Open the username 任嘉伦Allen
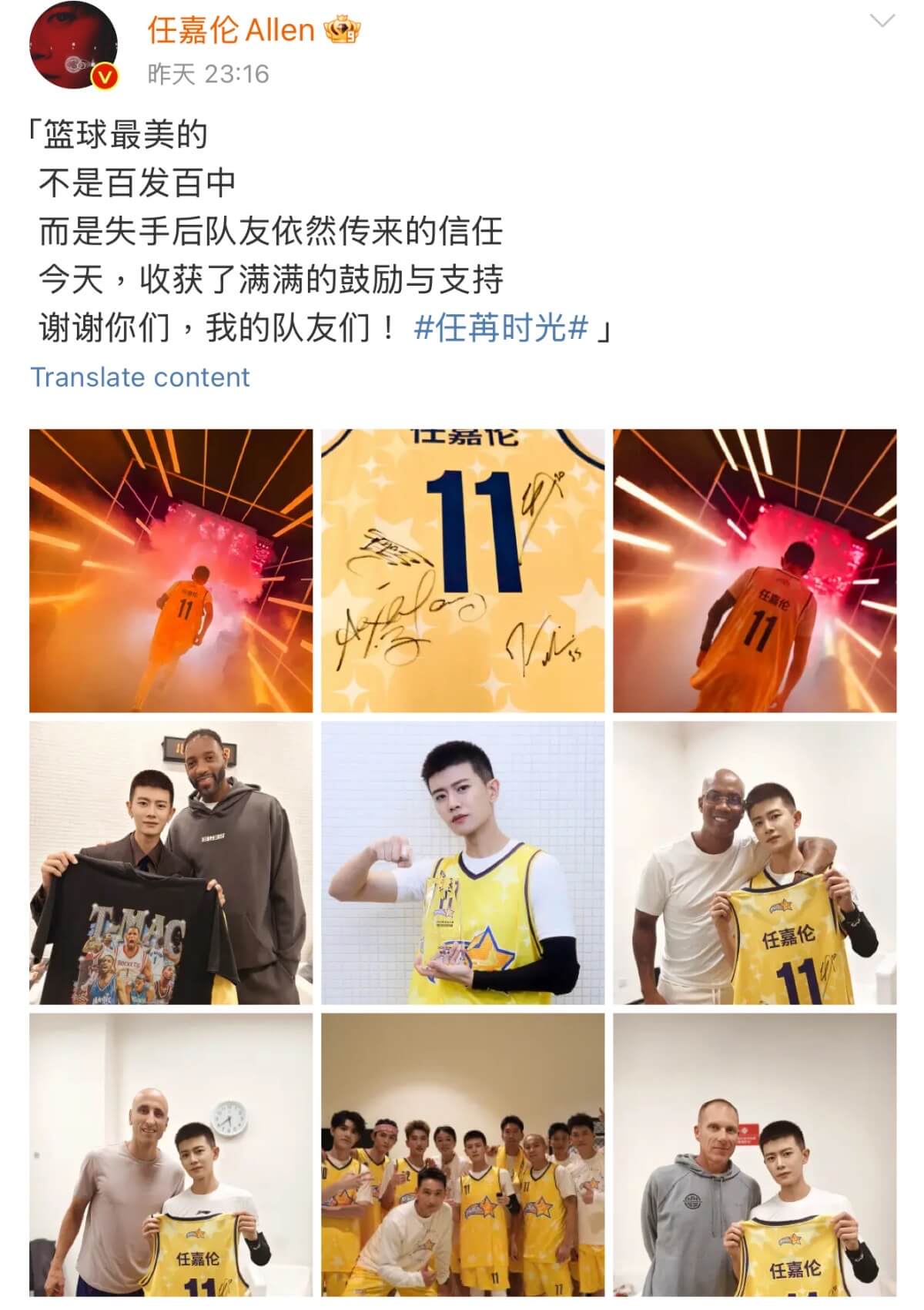The height and width of the screenshot is (1310, 924). point(231,31)
